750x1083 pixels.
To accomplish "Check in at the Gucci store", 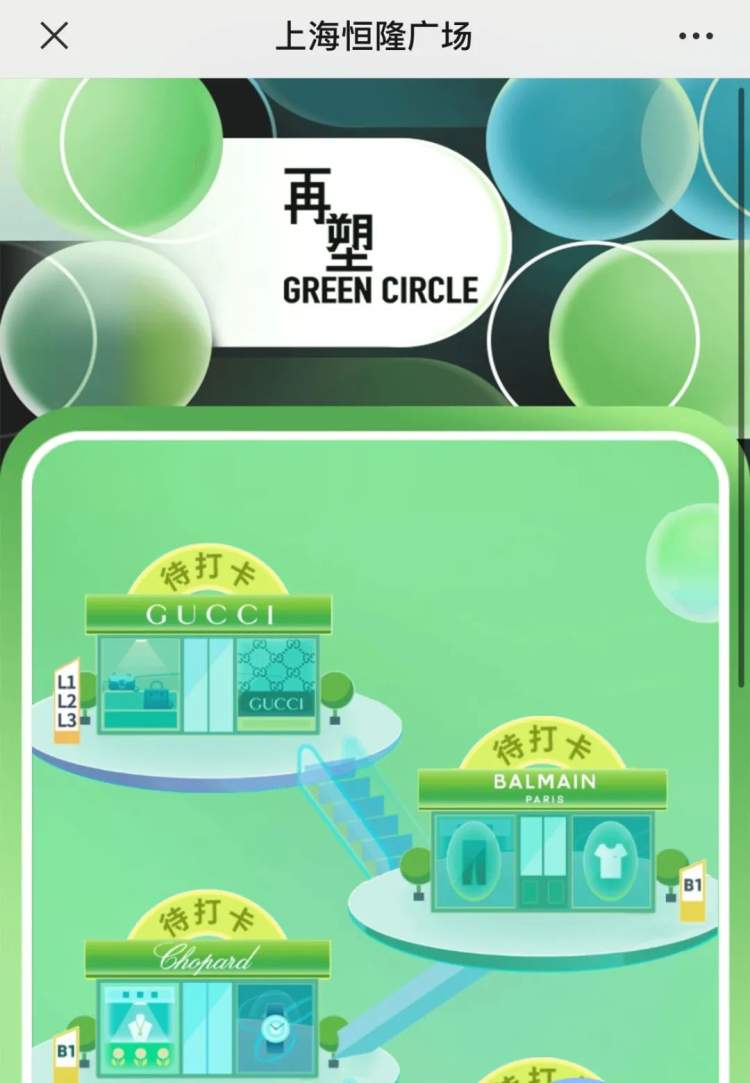I will (208, 574).
